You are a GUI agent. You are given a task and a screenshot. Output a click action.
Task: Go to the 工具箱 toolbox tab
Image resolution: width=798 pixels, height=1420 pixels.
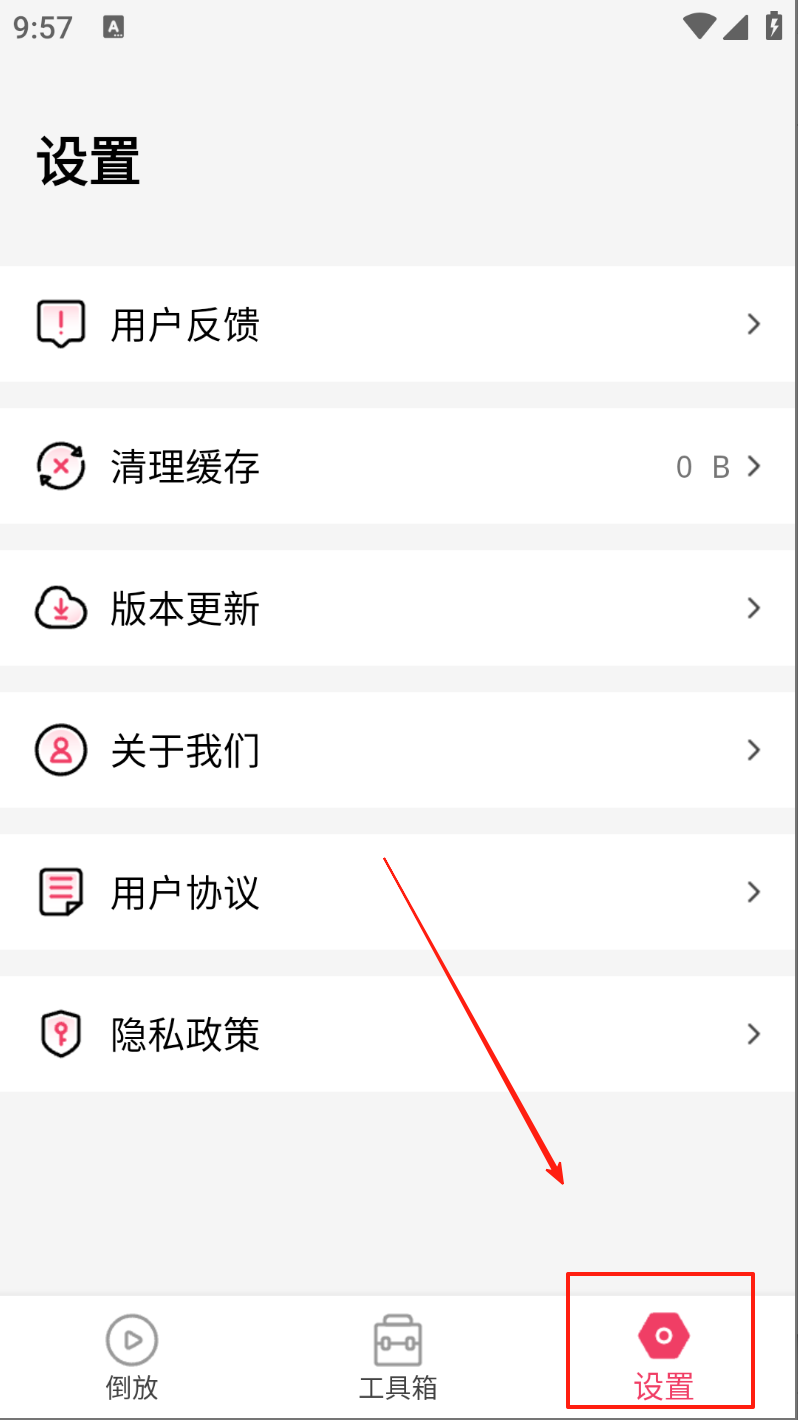[398, 1357]
